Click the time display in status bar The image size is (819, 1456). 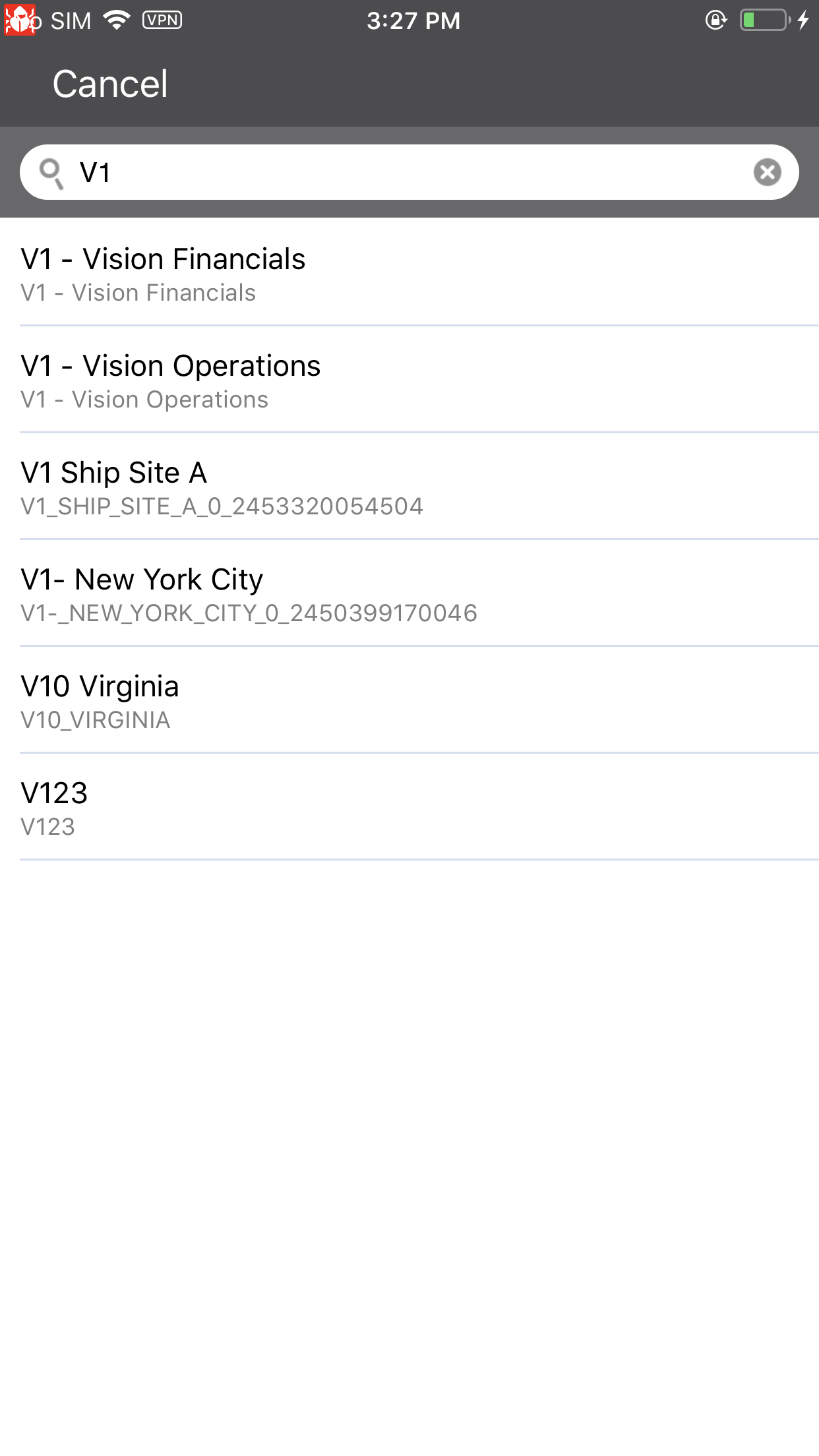pos(413,20)
